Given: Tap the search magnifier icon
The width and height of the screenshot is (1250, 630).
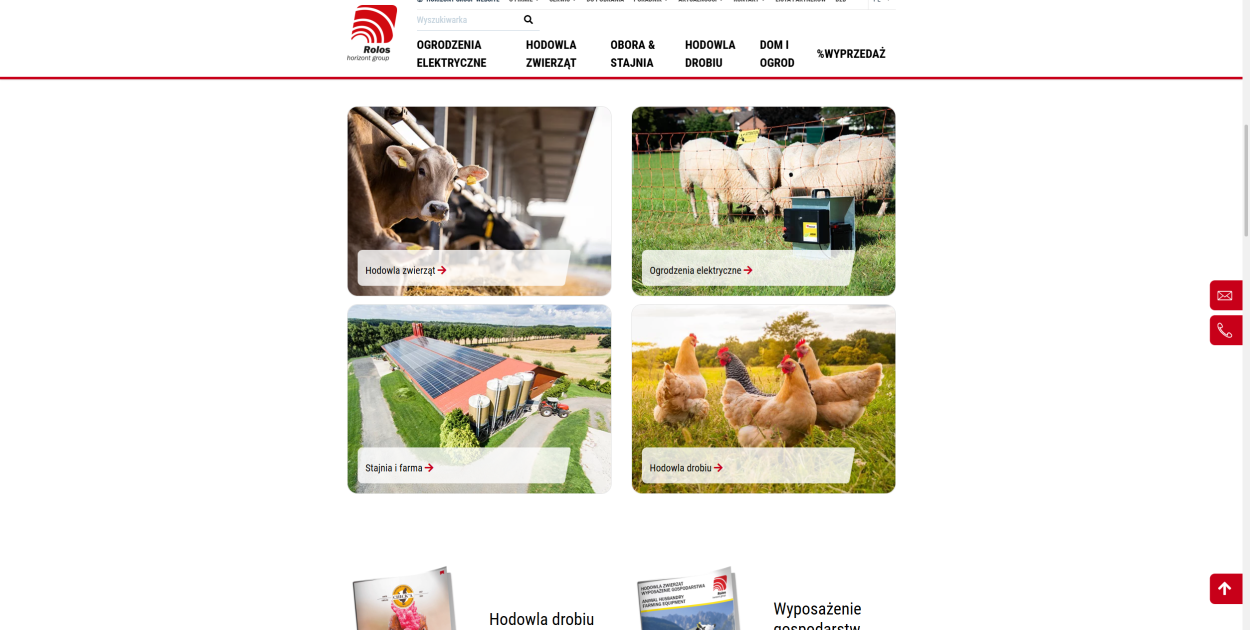Looking at the screenshot, I should click(x=528, y=20).
